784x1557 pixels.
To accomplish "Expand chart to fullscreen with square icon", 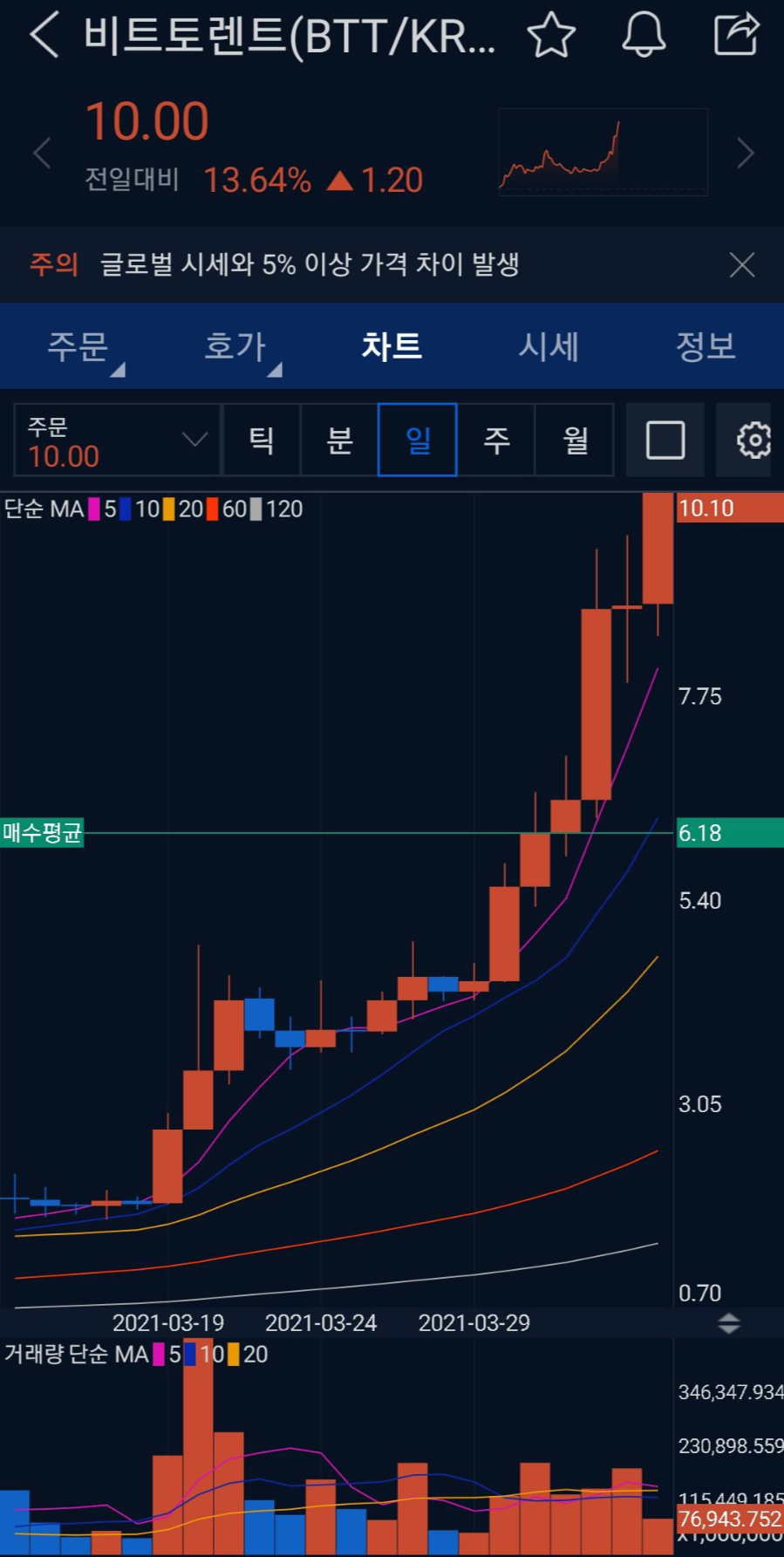I will tap(665, 440).
